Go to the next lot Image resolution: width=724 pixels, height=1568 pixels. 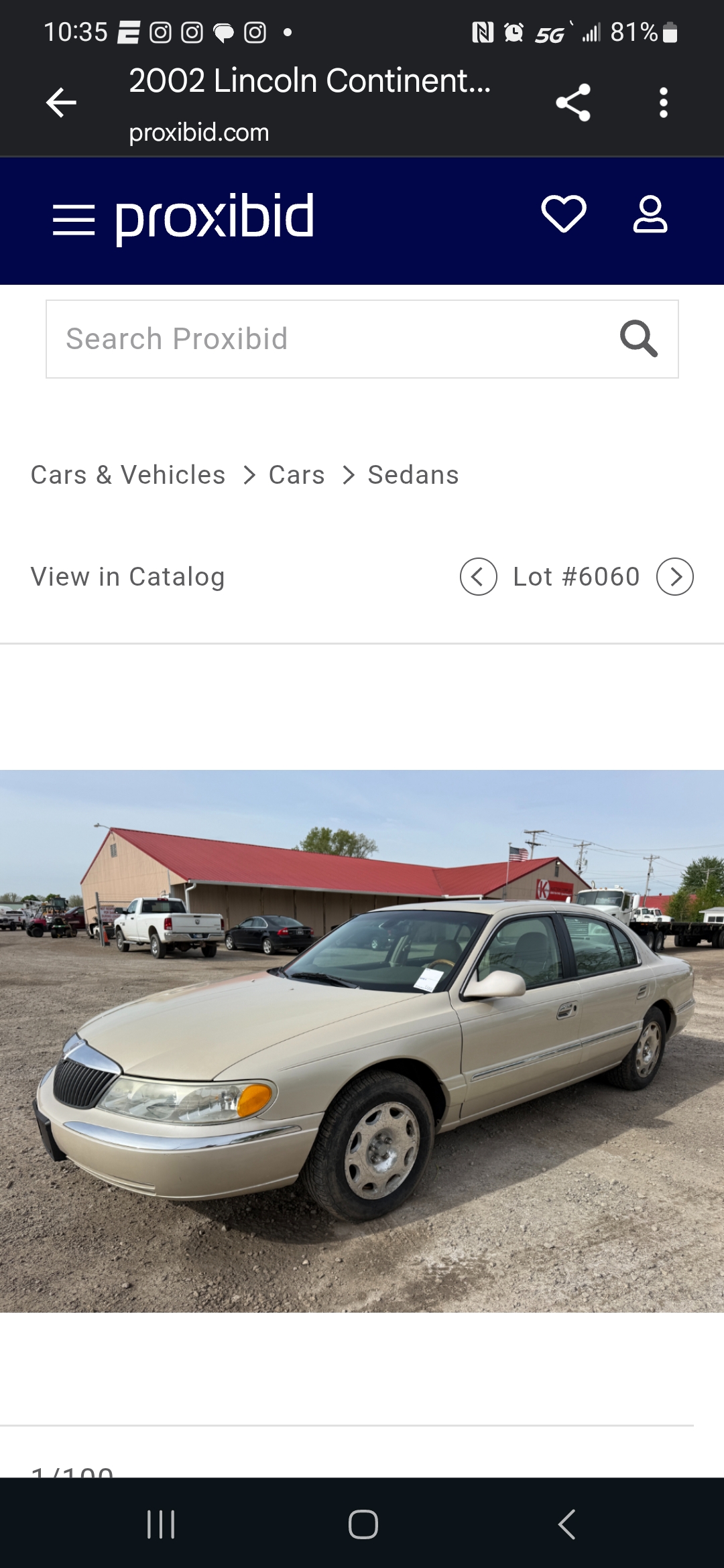point(675,576)
